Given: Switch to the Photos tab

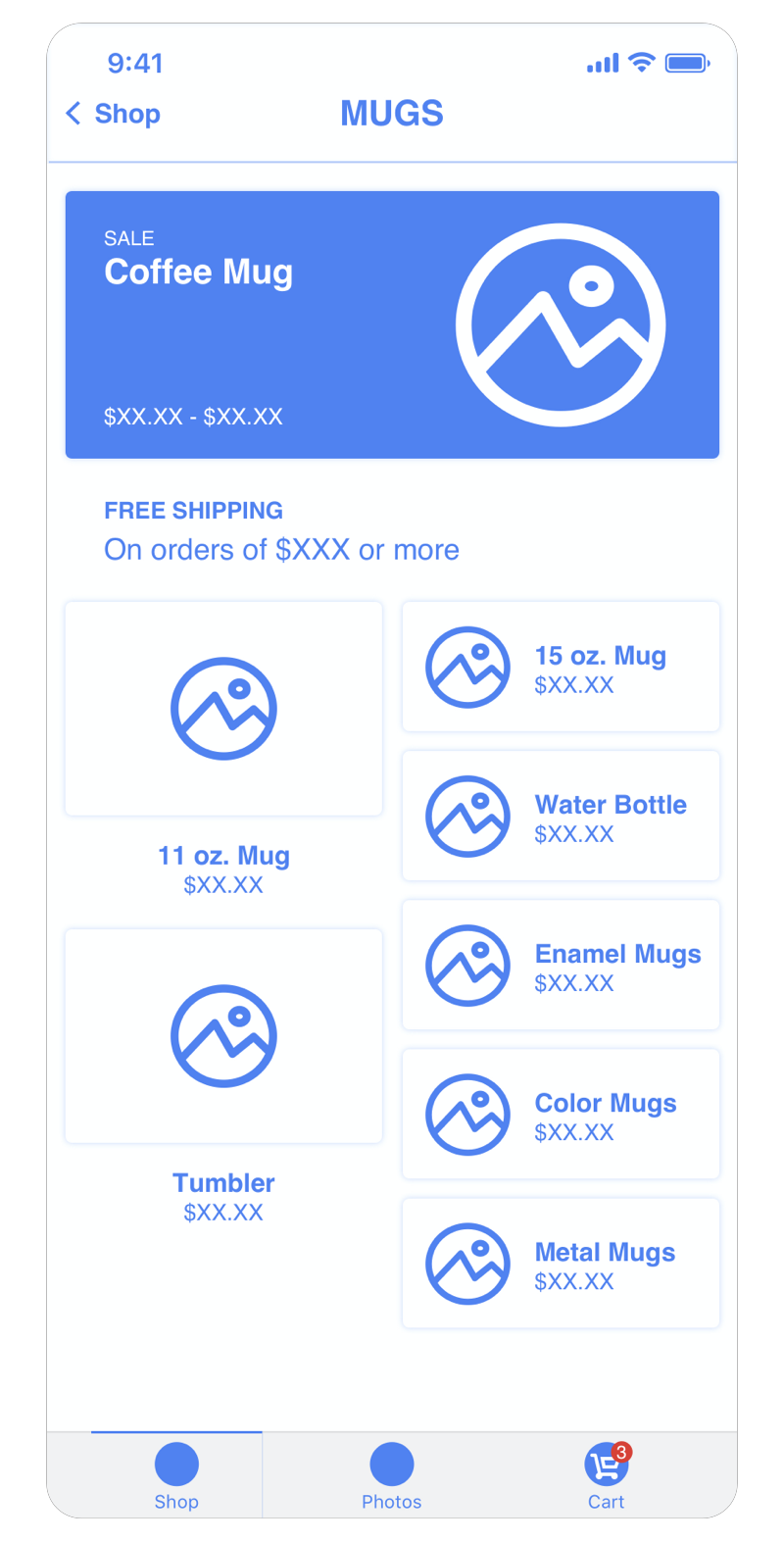Looking at the screenshot, I should click(392, 1474).
